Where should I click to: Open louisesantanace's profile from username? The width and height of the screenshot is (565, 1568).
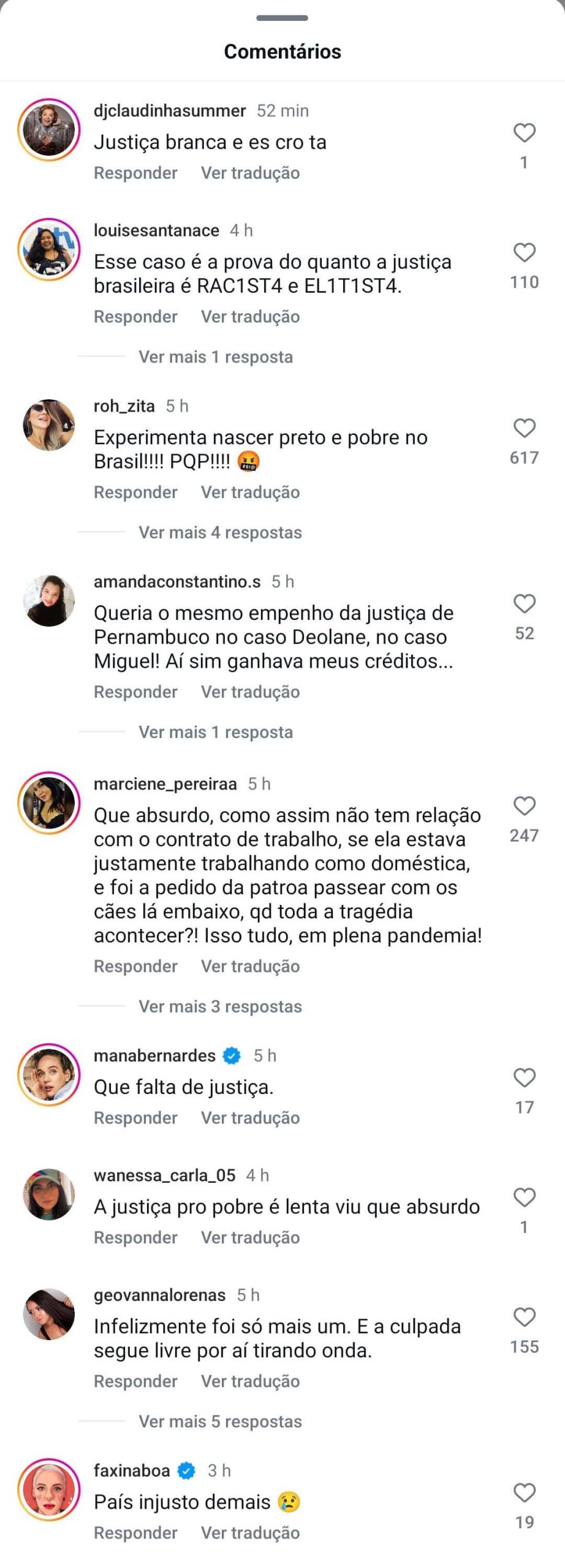pos(156,230)
